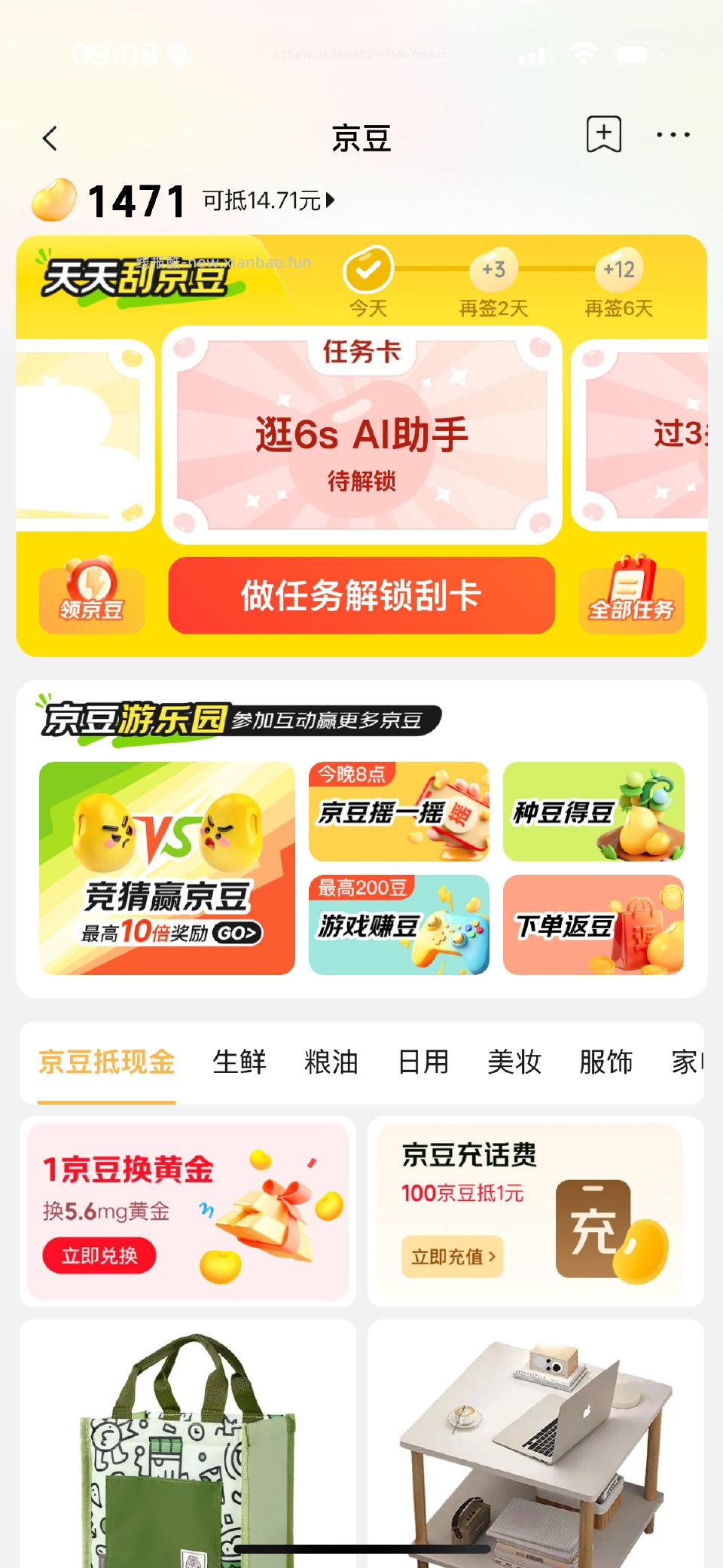Tap the 领京豆 lightning icon
This screenshot has height=1568, width=723.
(90, 595)
